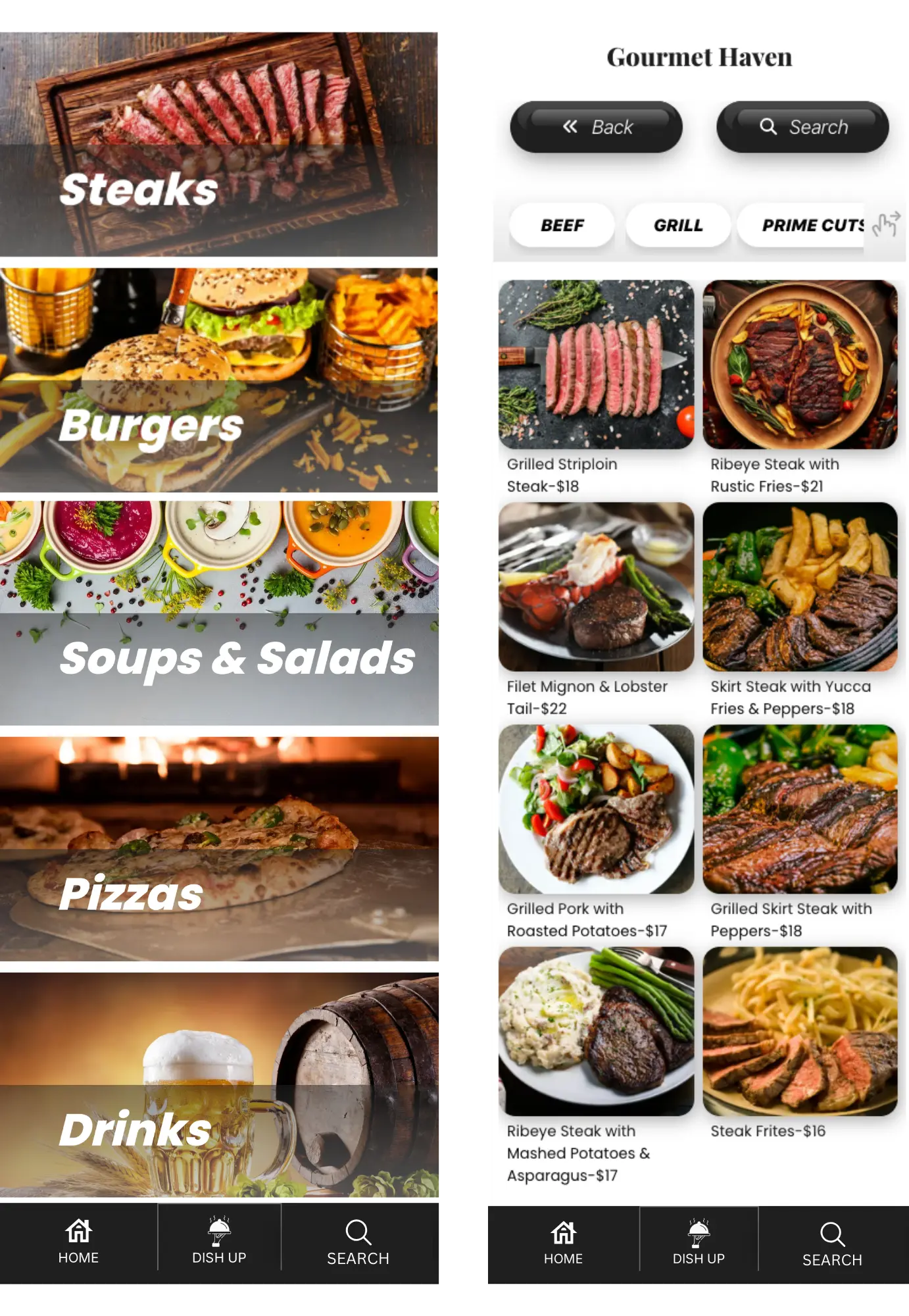Go back with the Back button
Screen dimensions: 909x1316
(x=596, y=127)
